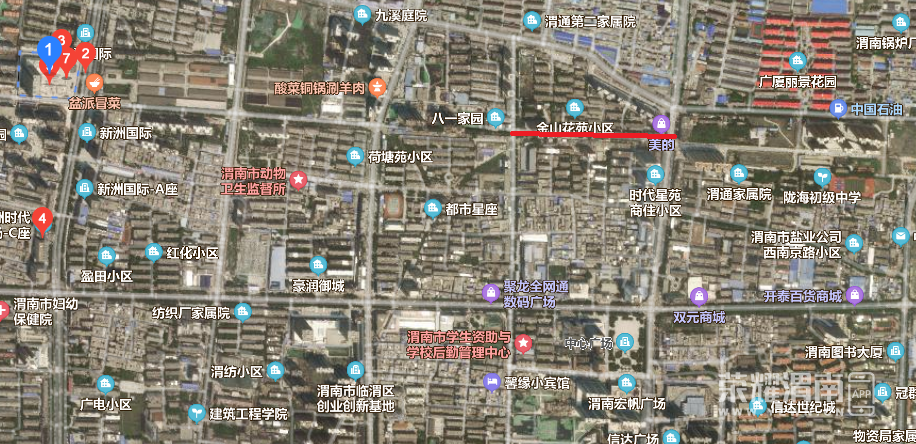
Task: Tap the 建筑工程学院 school marker
Action: (194, 413)
